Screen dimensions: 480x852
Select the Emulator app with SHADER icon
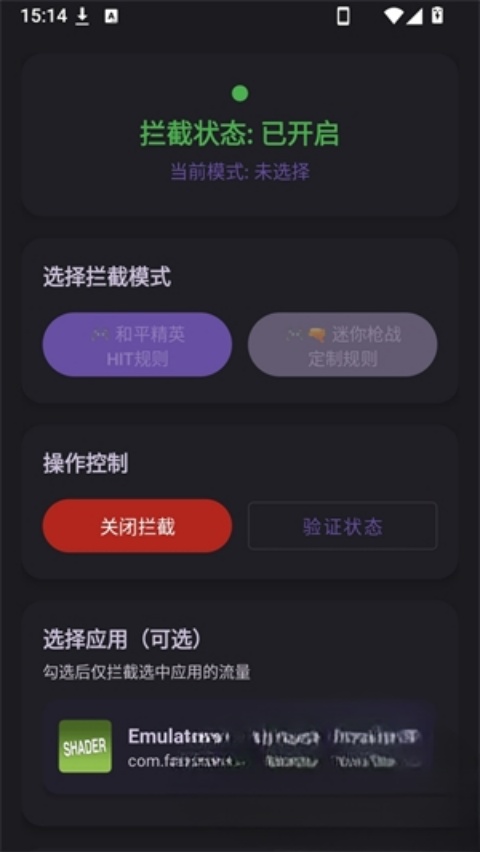point(240,747)
